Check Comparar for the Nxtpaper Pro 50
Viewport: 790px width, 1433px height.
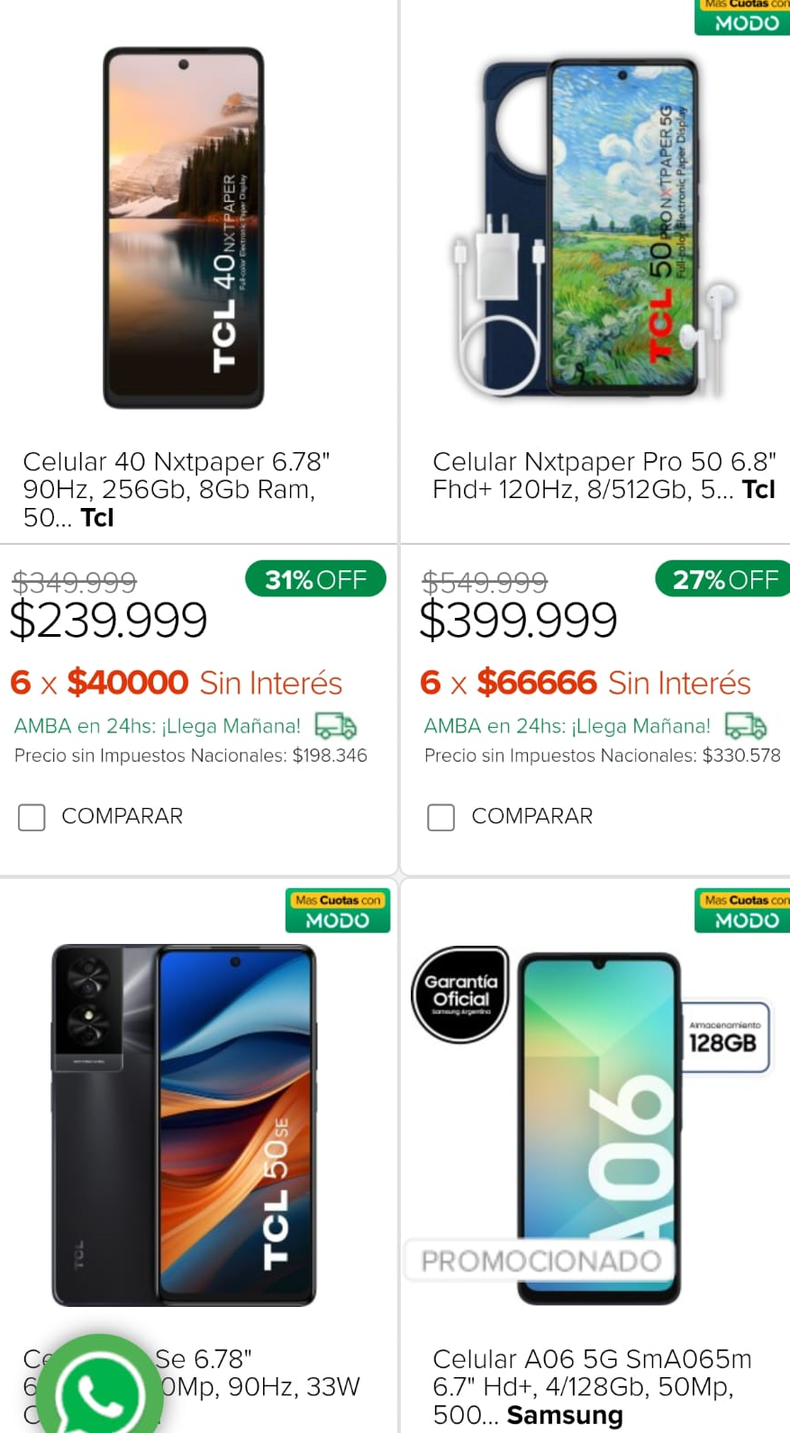(x=441, y=817)
